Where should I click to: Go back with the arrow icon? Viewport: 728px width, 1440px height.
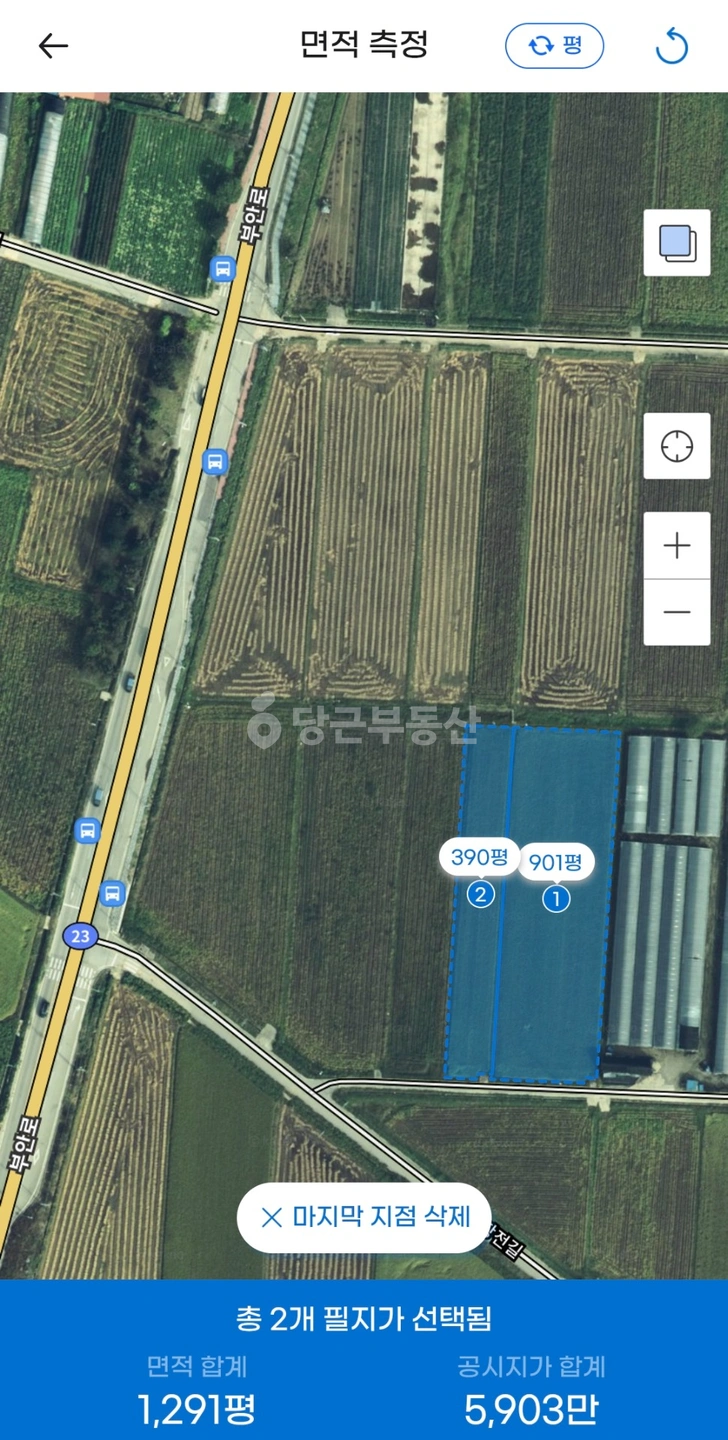tap(53, 46)
